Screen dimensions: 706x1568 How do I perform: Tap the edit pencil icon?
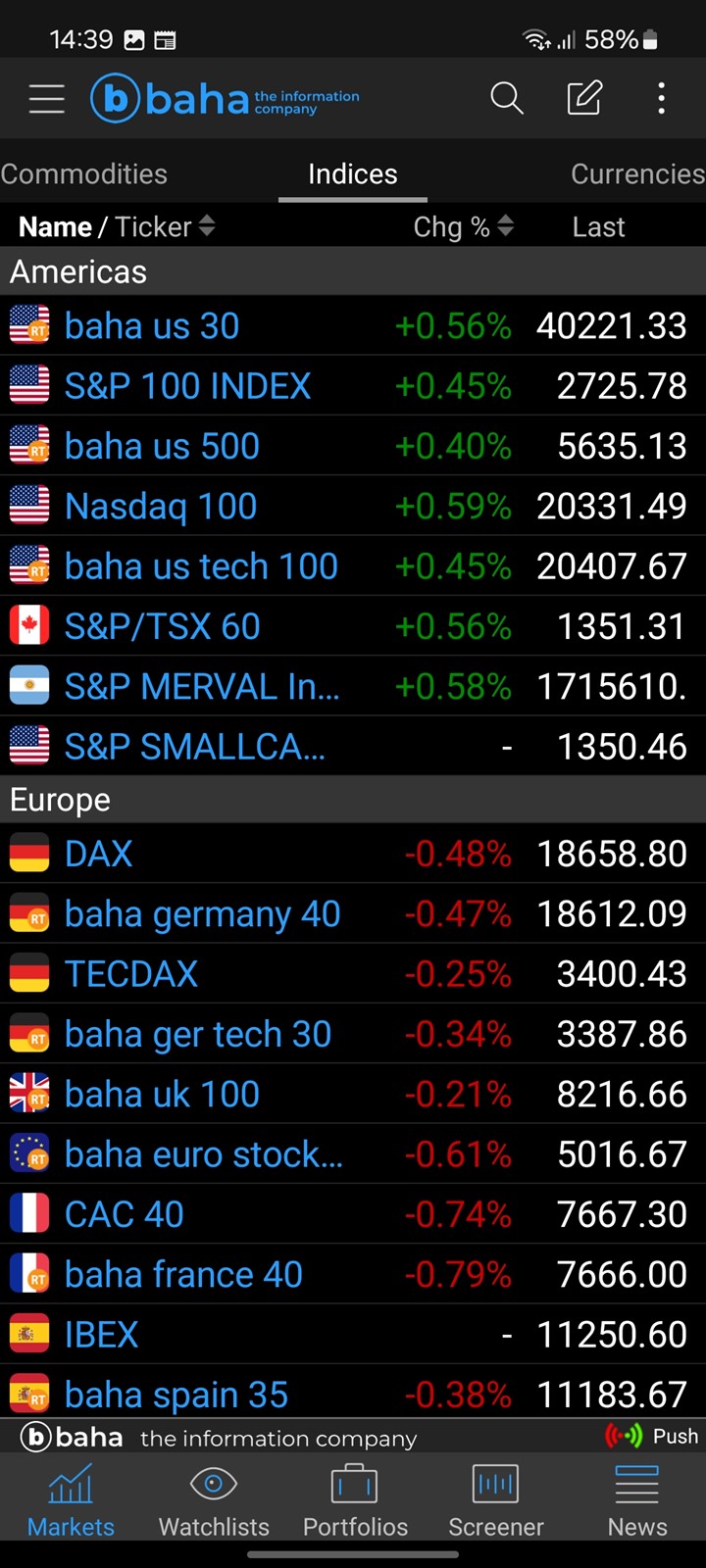[584, 98]
